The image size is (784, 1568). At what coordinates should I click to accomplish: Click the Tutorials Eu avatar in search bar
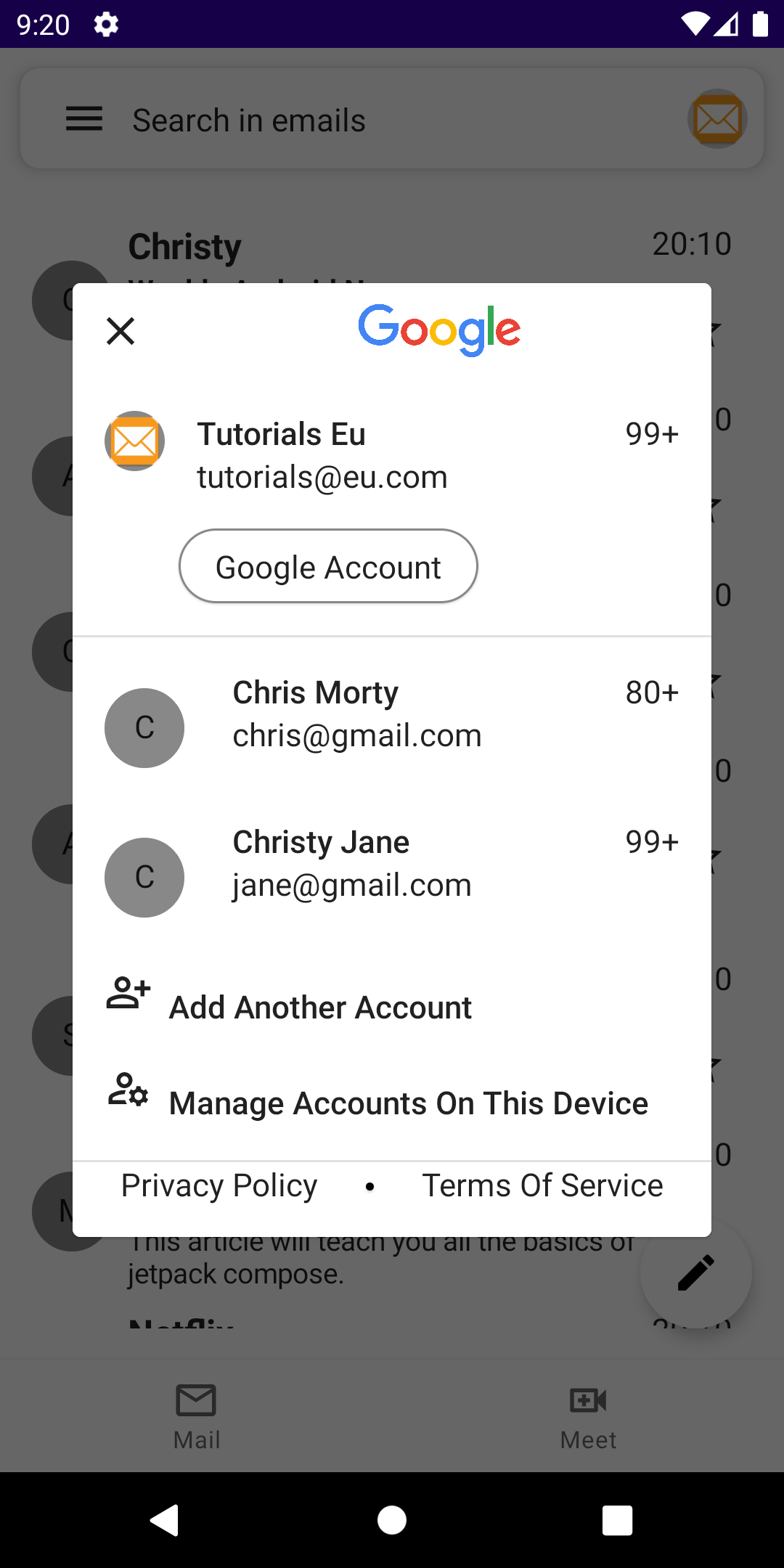(717, 118)
